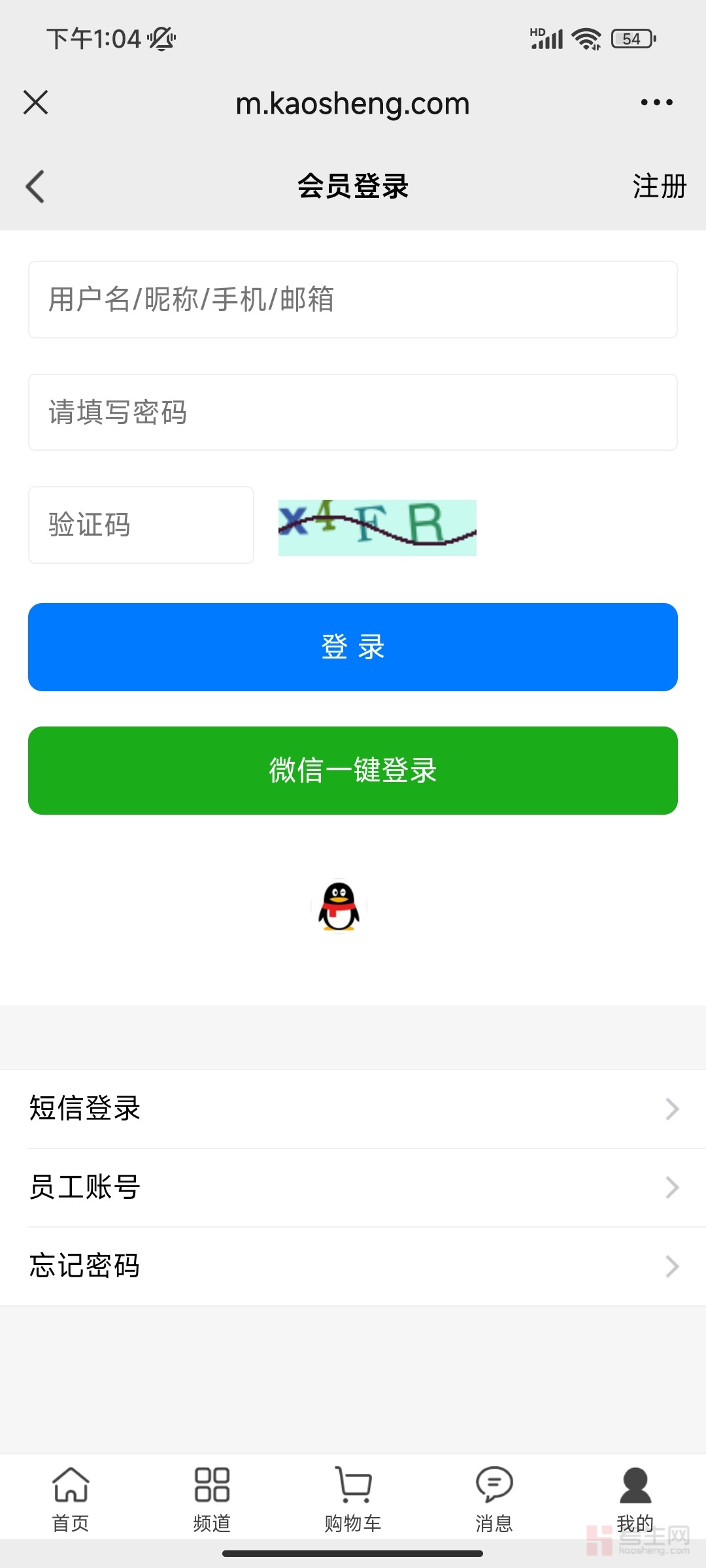
Task: Tap the password input field
Action: [x=353, y=412]
